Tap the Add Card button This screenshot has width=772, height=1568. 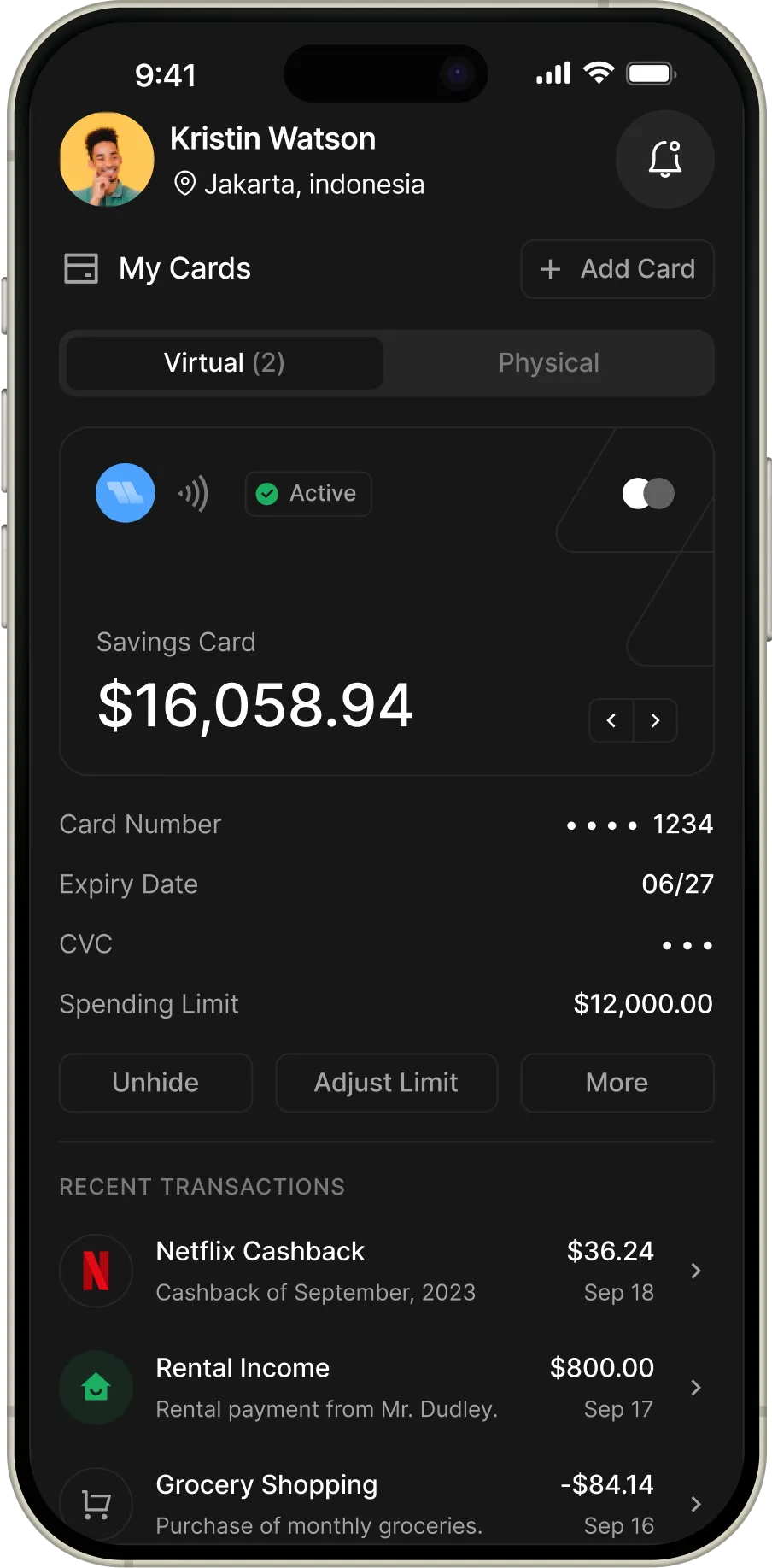(617, 269)
